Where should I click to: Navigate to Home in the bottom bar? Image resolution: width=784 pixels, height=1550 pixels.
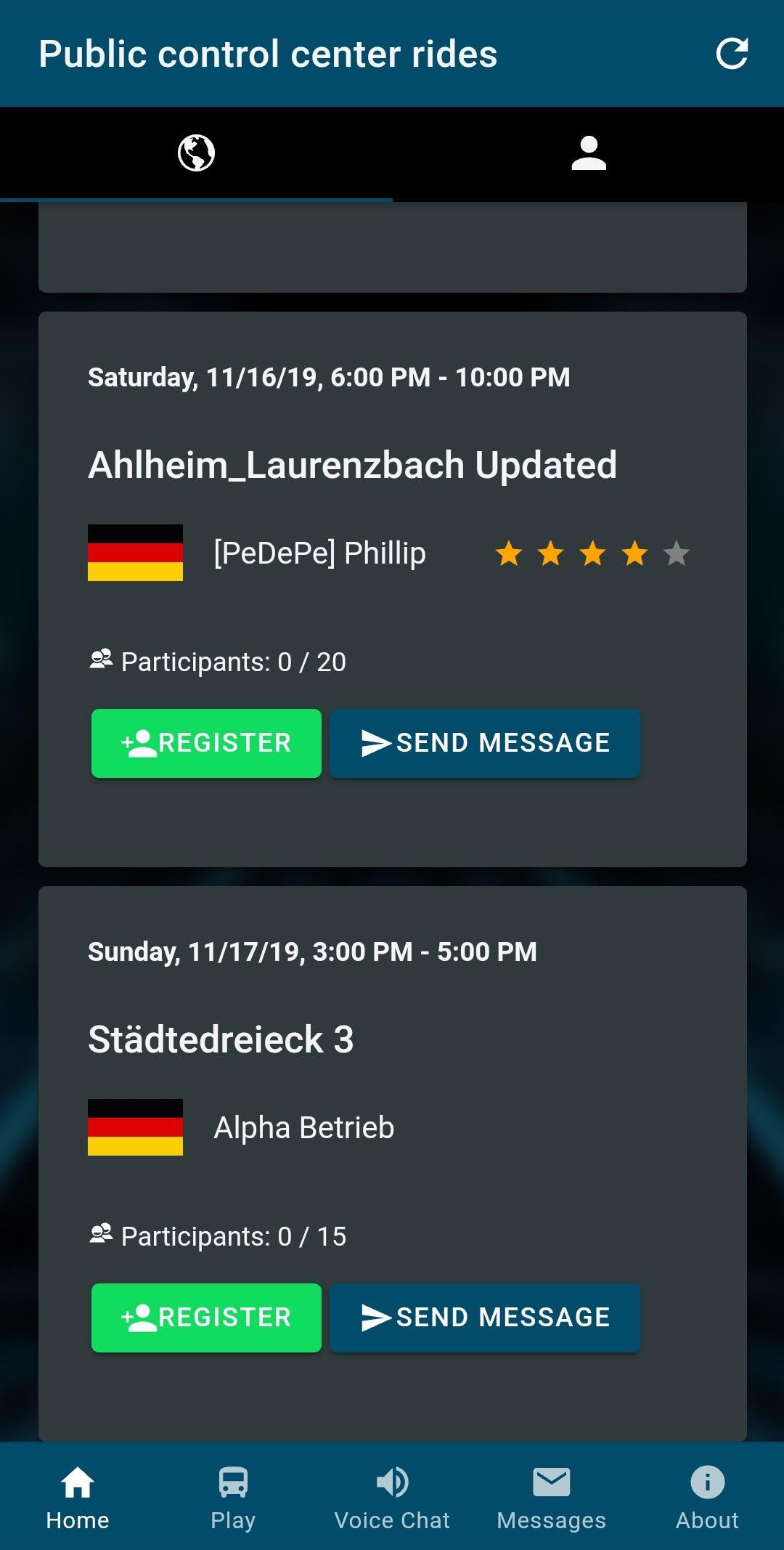click(76, 1498)
